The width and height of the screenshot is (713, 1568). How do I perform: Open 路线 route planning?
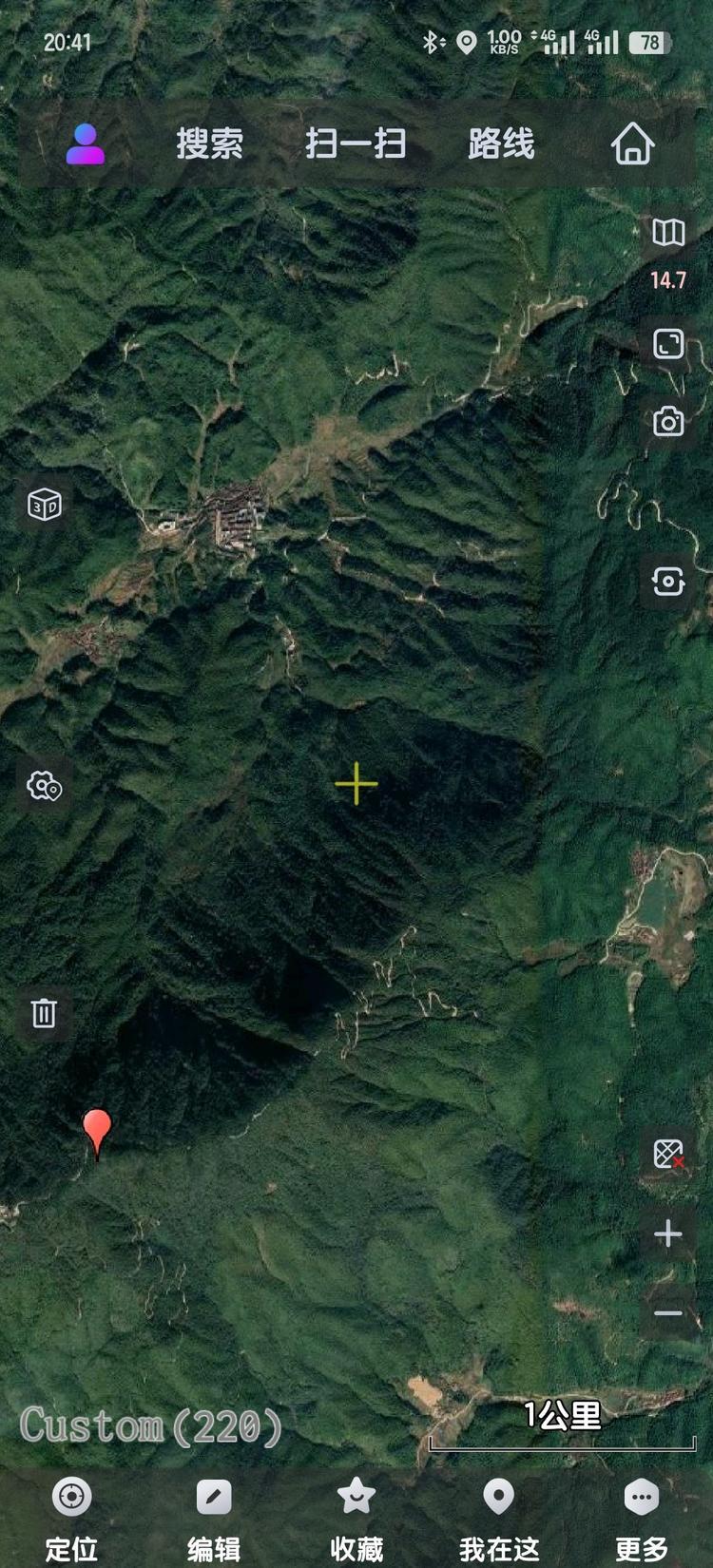click(x=501, y=144)
